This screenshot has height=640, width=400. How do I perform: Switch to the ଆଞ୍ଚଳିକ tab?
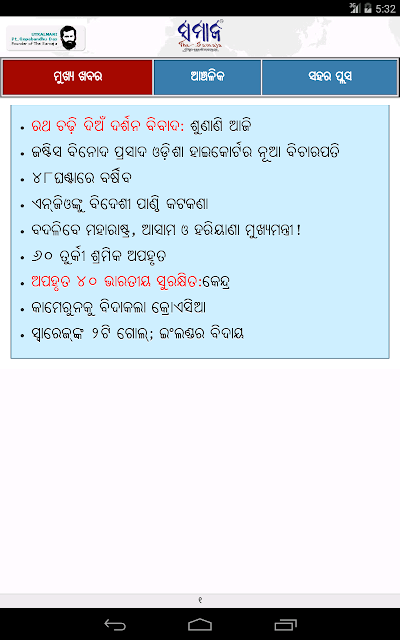pyautogui.click(x=207, y=77)
